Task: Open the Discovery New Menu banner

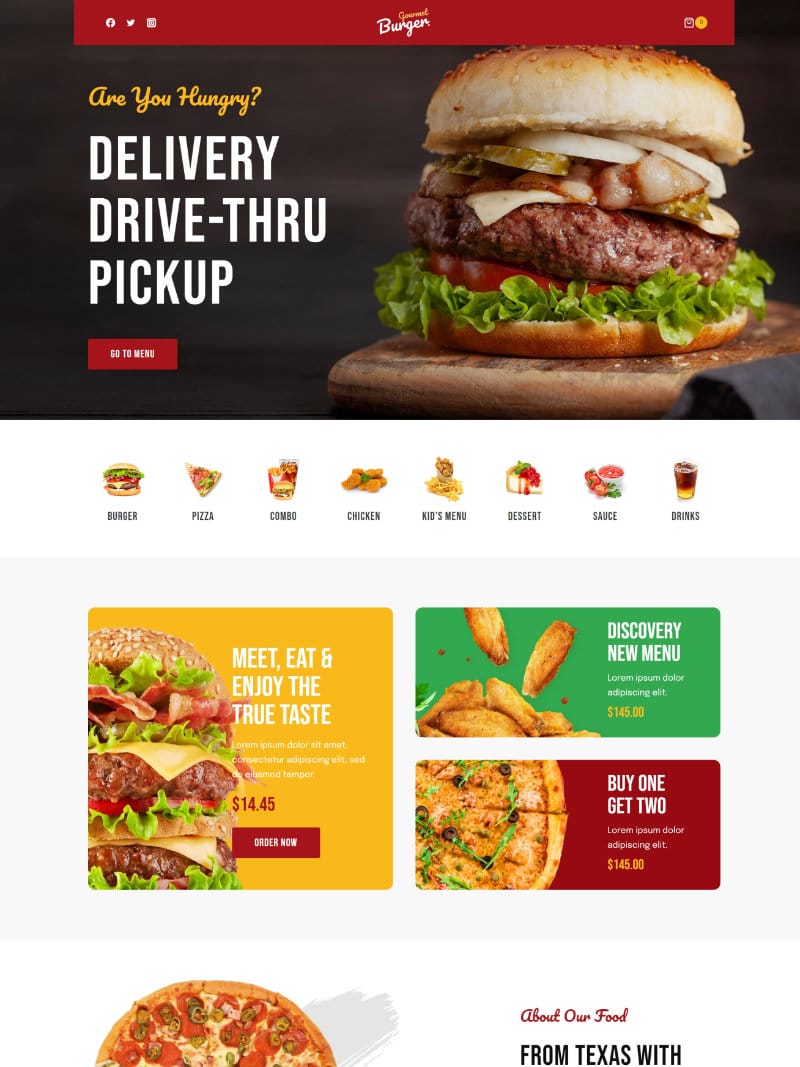Action: pos(567,672)
